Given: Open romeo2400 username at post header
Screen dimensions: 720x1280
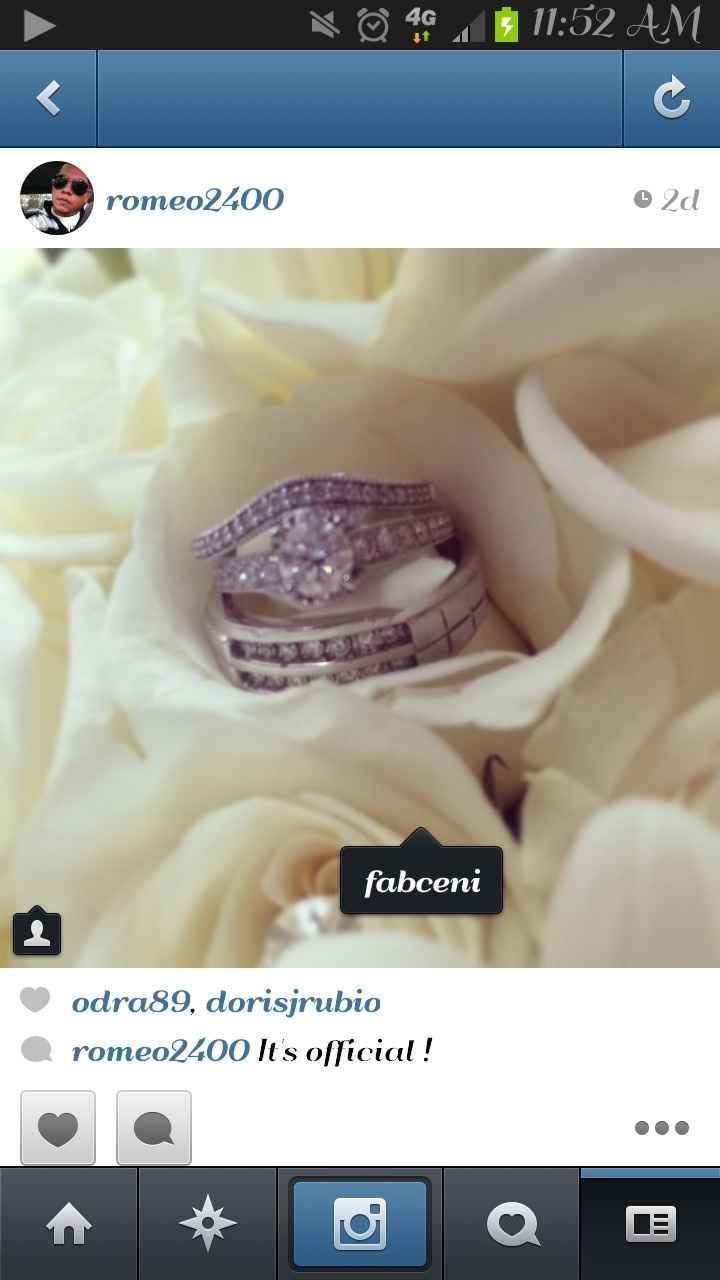Looking at the screenshot, I should (195, 200).
